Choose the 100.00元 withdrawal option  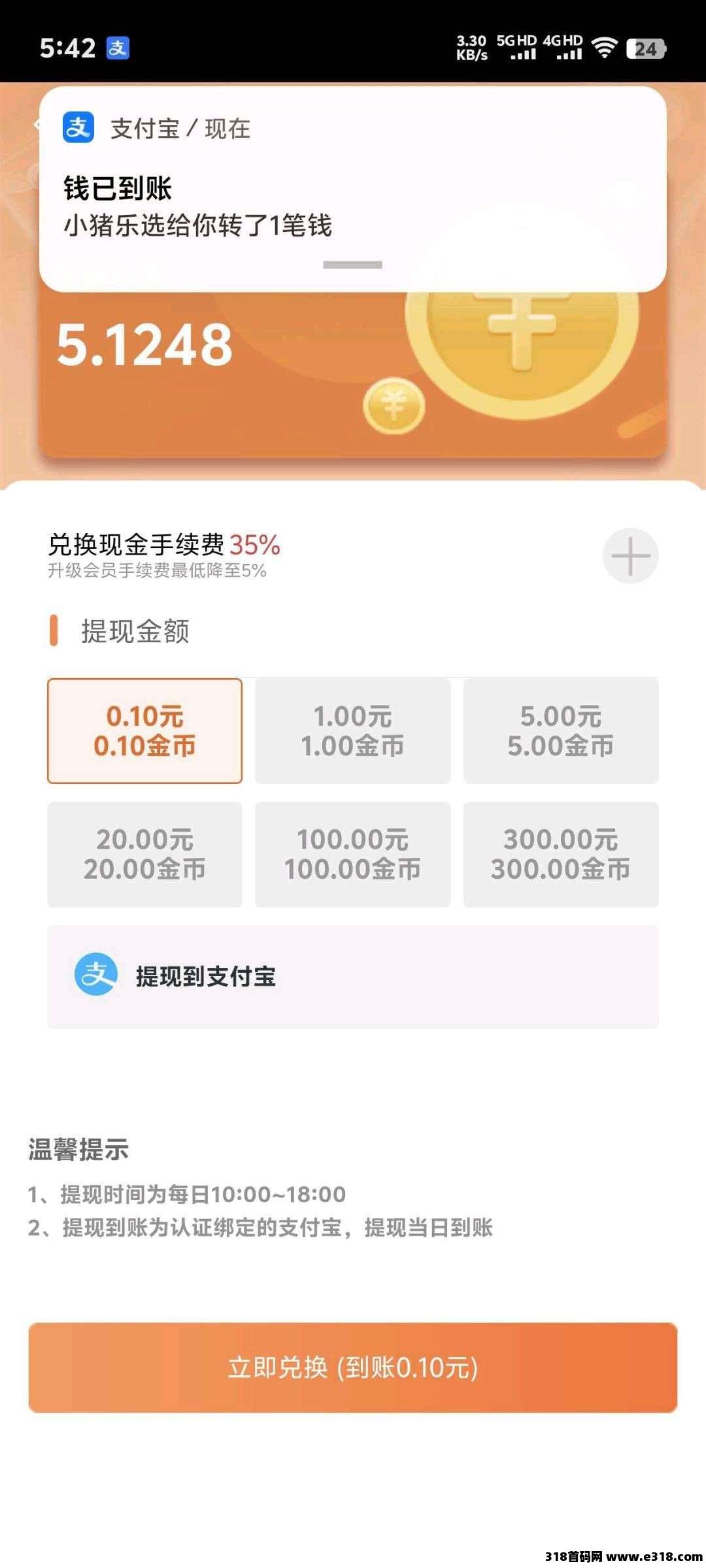coord(352,854)
